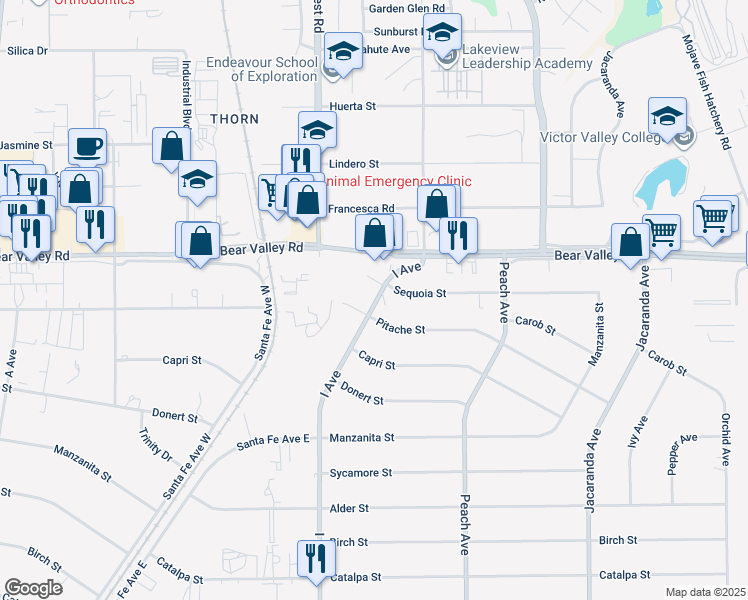The width and height of the screenshot is (748, 600).
Task: Select the shopping cart marker by Jacaranda Ave
Action: (x=662, y=231)
